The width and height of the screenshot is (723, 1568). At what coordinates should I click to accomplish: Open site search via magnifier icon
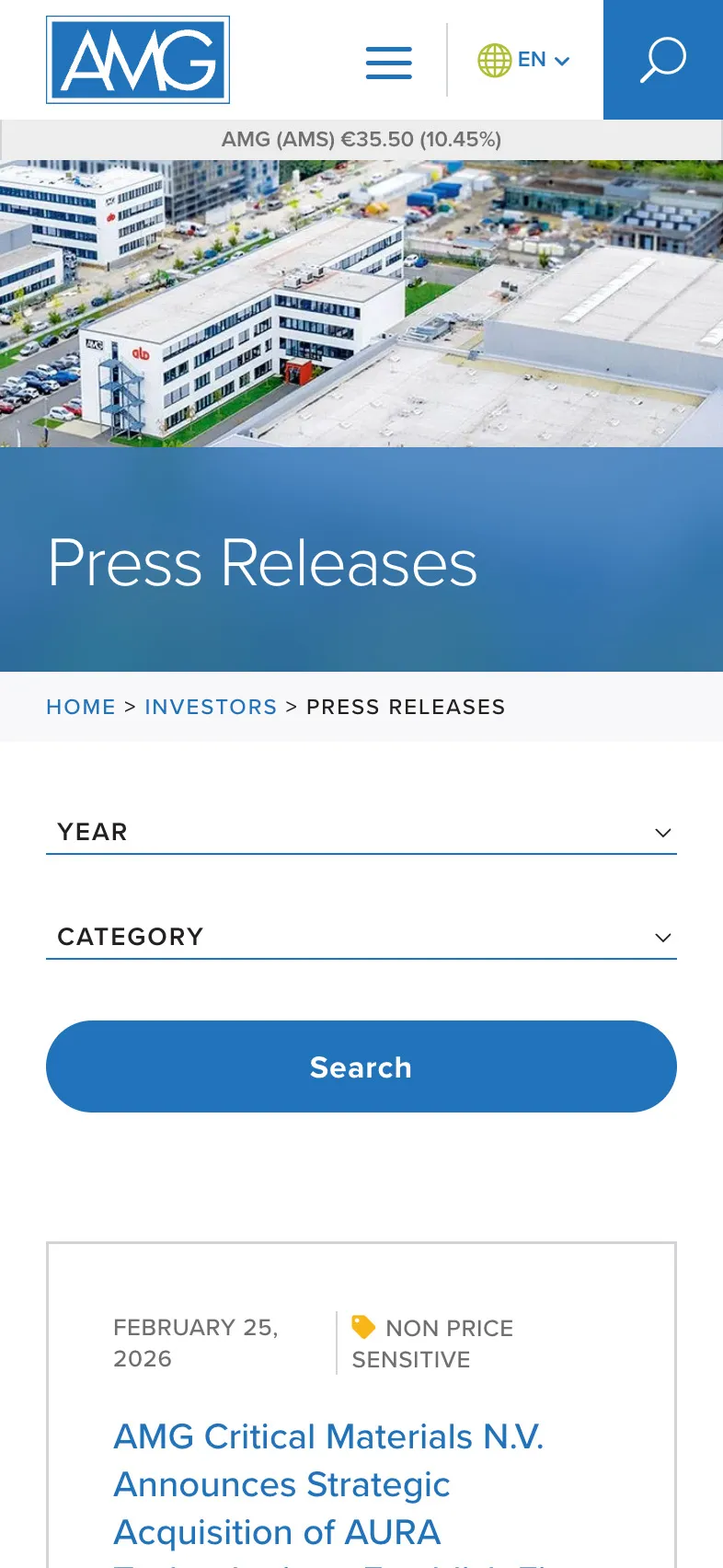click(x=663, y=59)
